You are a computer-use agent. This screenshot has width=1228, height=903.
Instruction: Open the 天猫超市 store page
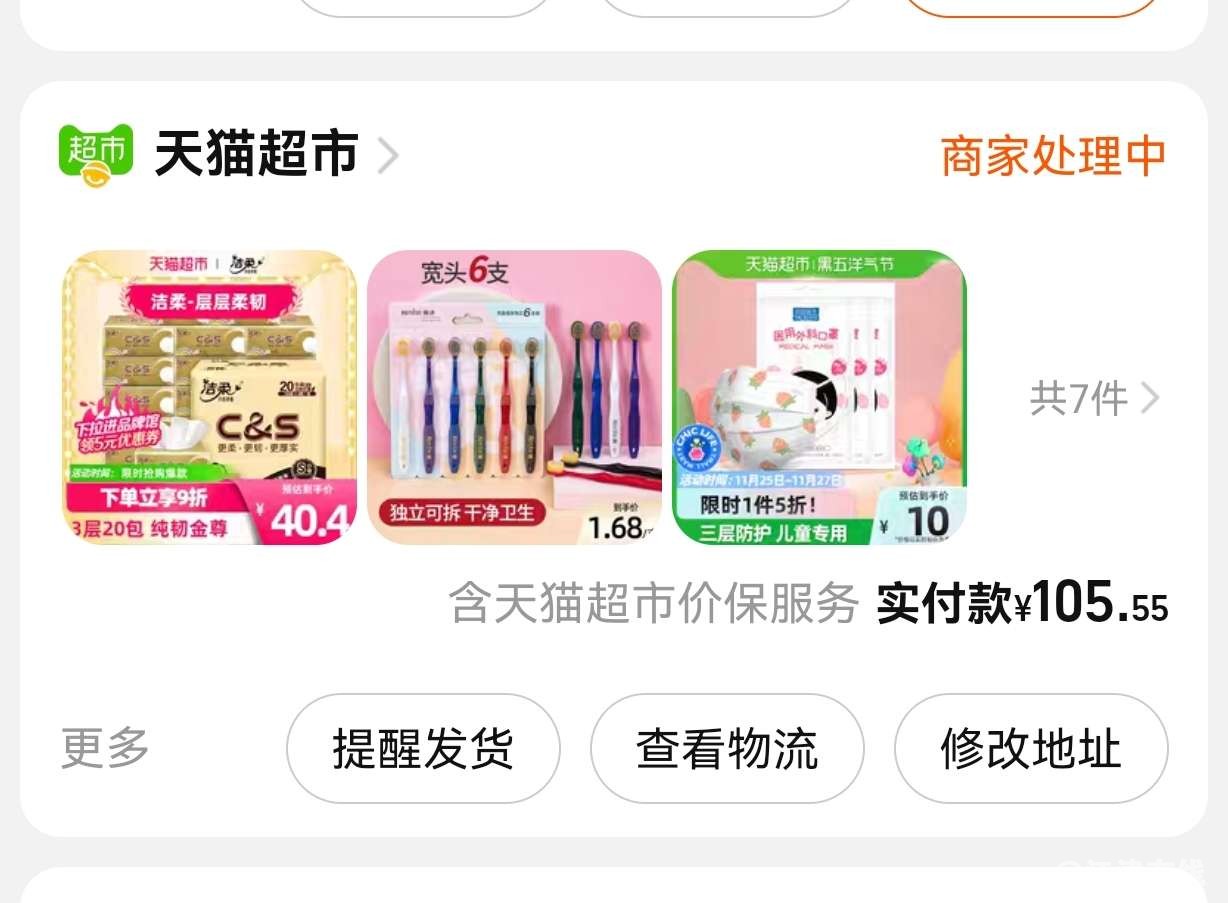tap(256, 155)
